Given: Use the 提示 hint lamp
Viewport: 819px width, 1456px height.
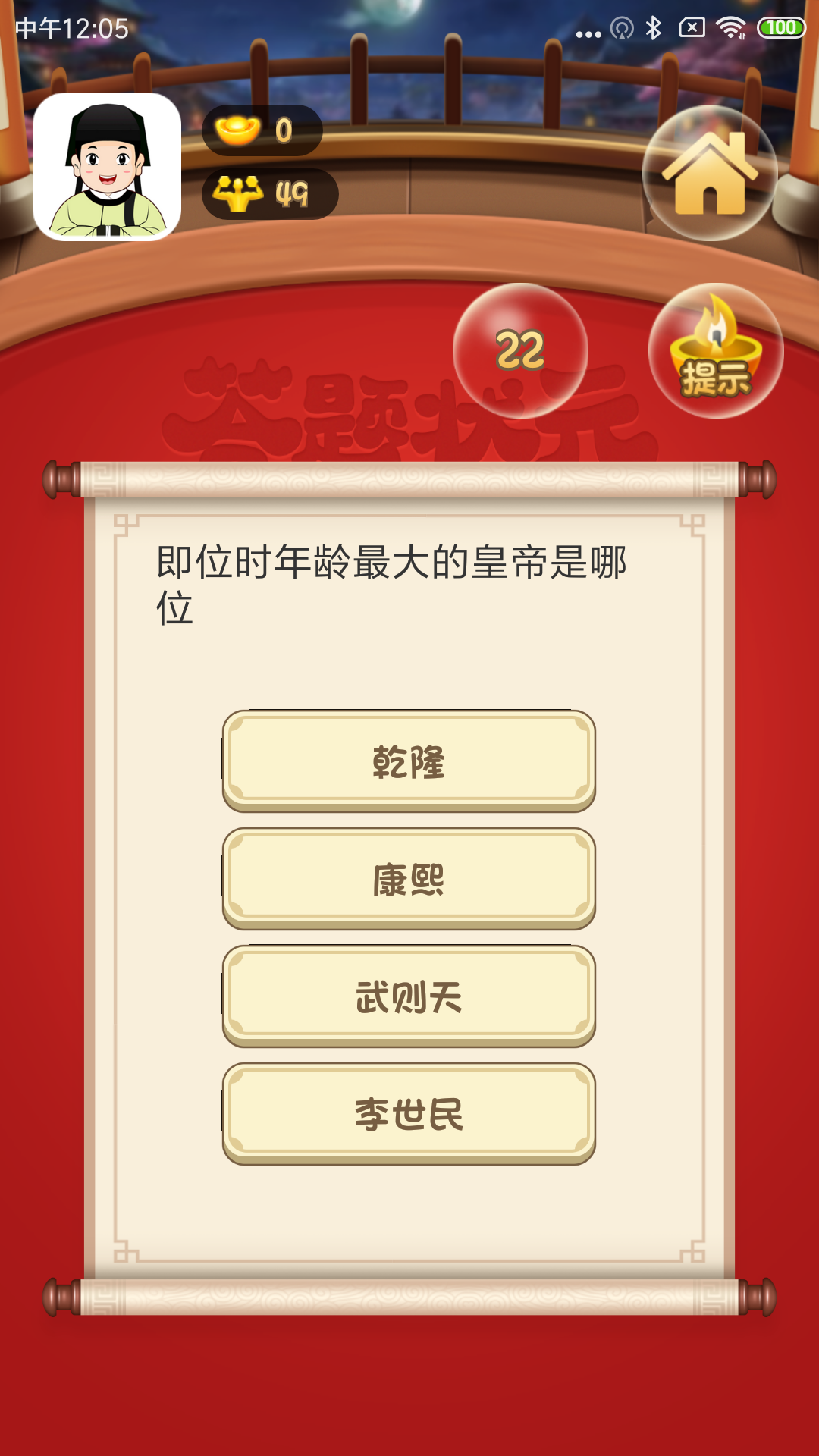Looking at the screenshot, I should pos(715,351).
